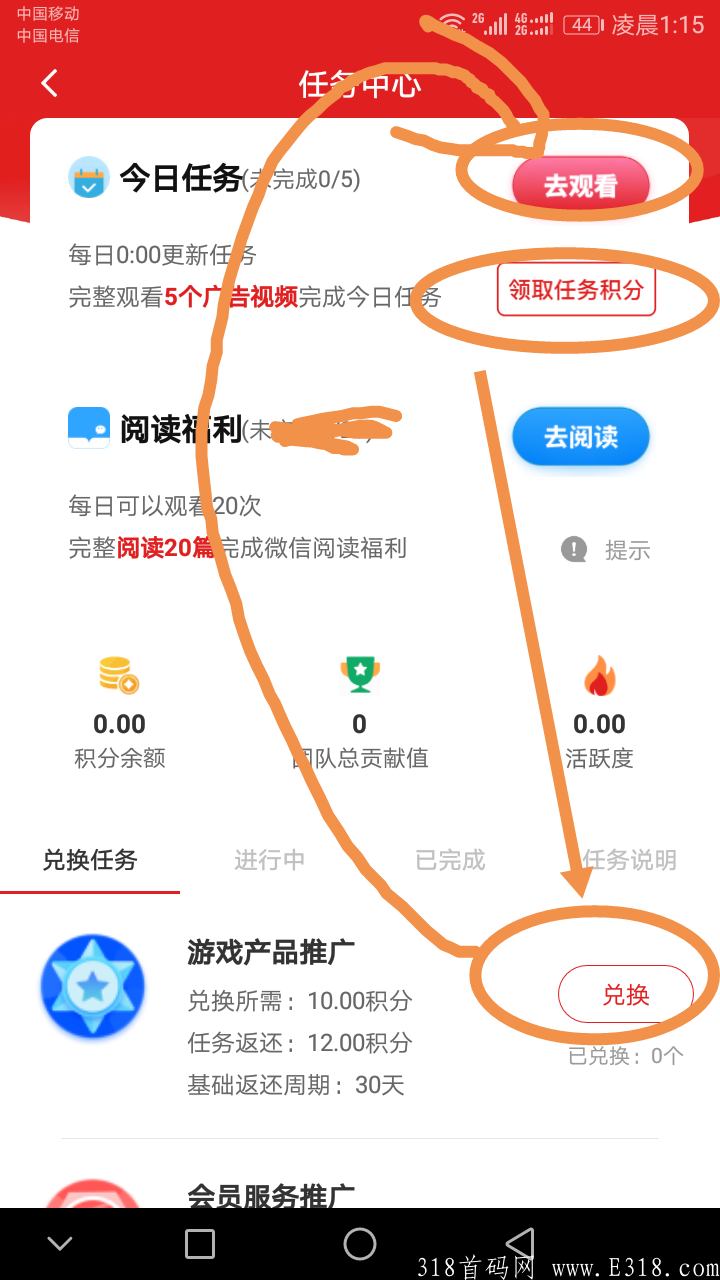Image resolution: width=720 pixels, height=1280 pixels.
Task: Tap the hide-keyboard chevron in navigation bar
Action: coord(60,1243)
